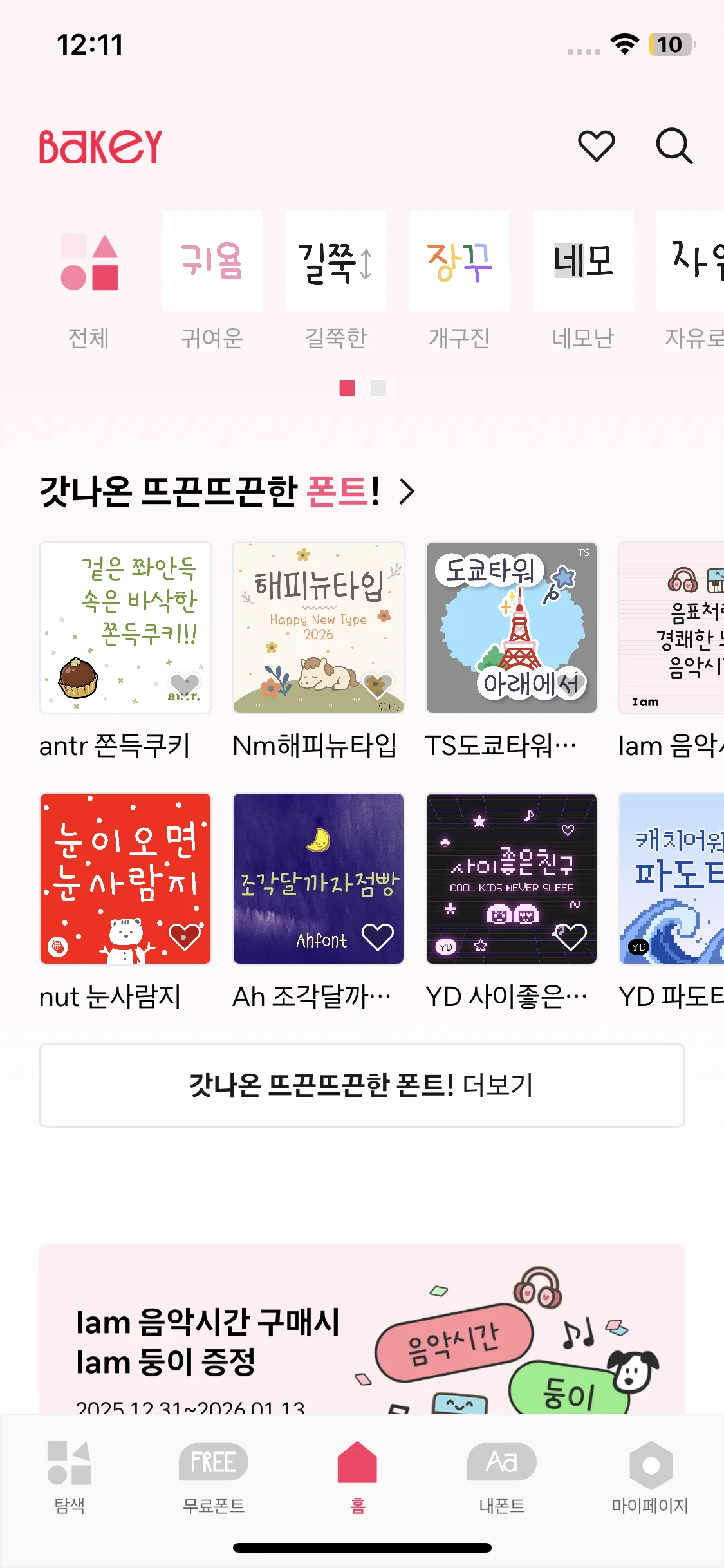Open the search icon in the header
The height and width of the screenshot is (1568, 724).
coord(674,146)
